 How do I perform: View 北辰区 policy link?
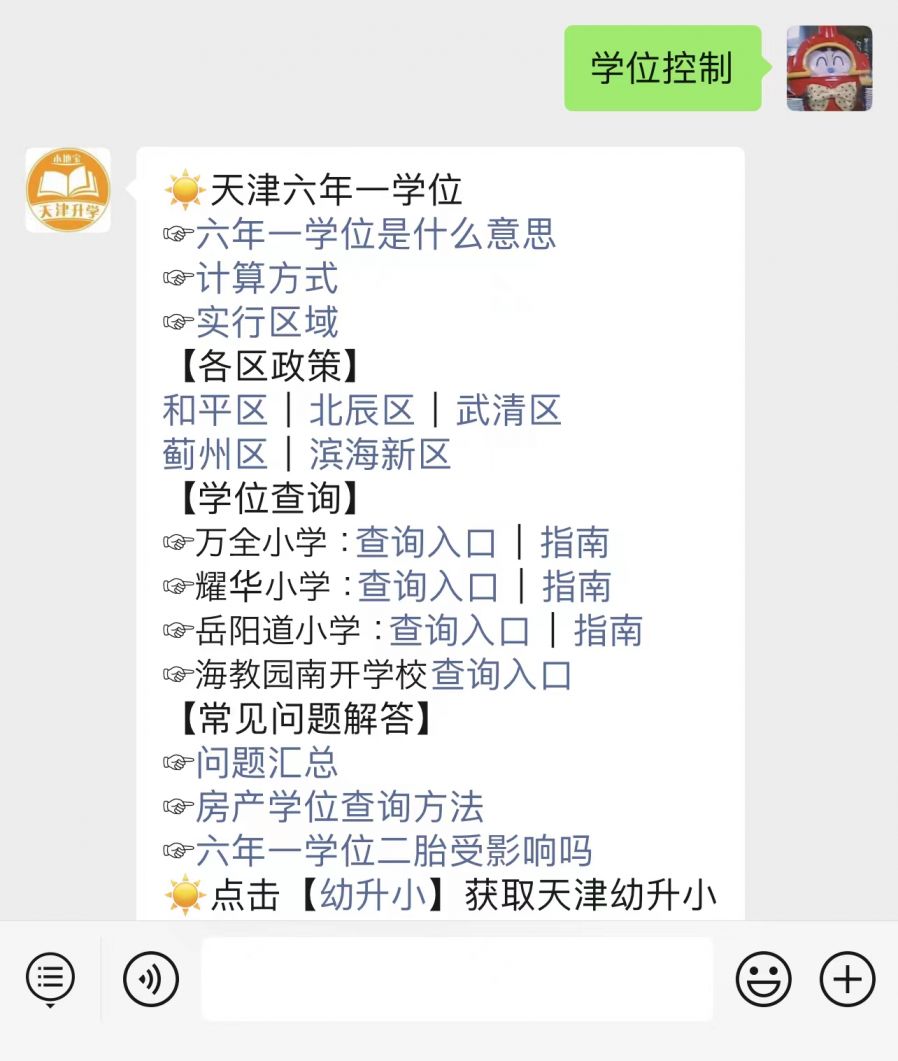(361, 410)
